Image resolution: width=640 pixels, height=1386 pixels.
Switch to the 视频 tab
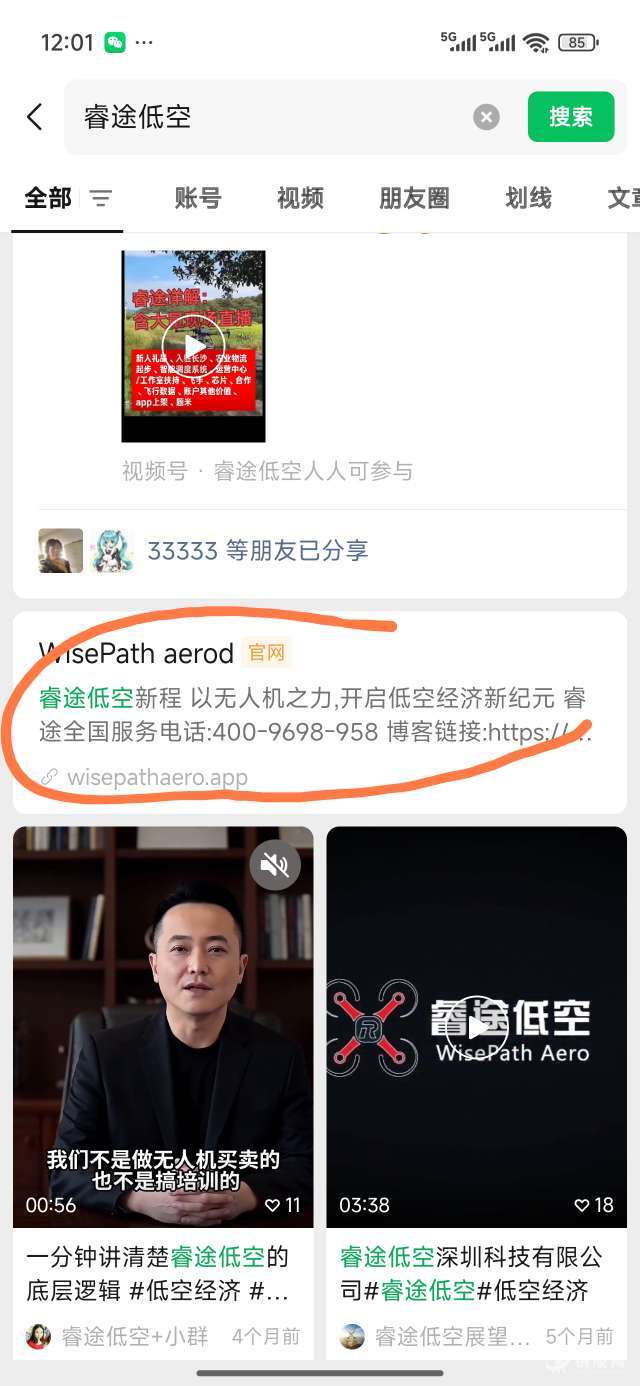300,198
